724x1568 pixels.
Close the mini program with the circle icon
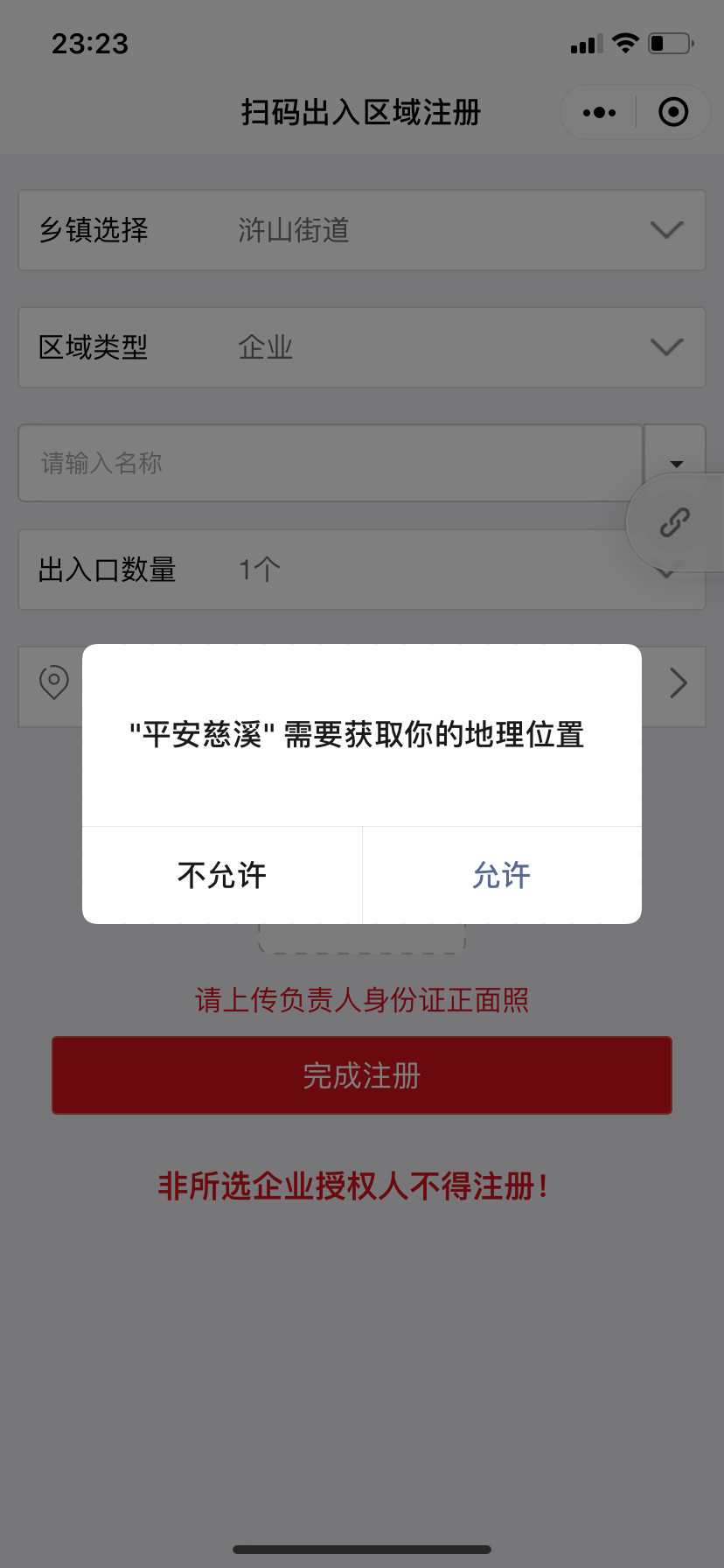[673, 112]
